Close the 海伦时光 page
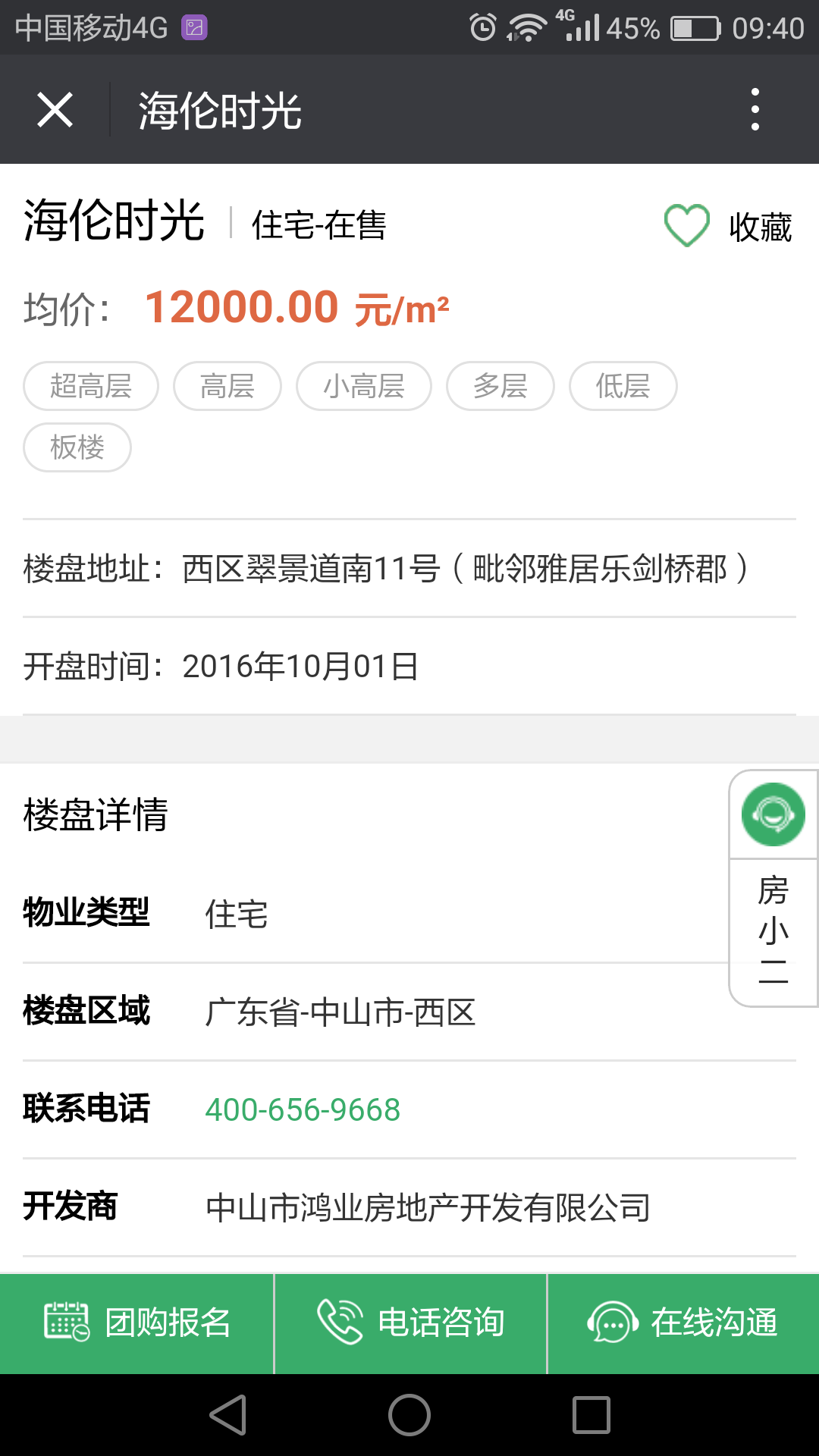Viewport: 819px width, 1456px height. (x=55, y=110)
